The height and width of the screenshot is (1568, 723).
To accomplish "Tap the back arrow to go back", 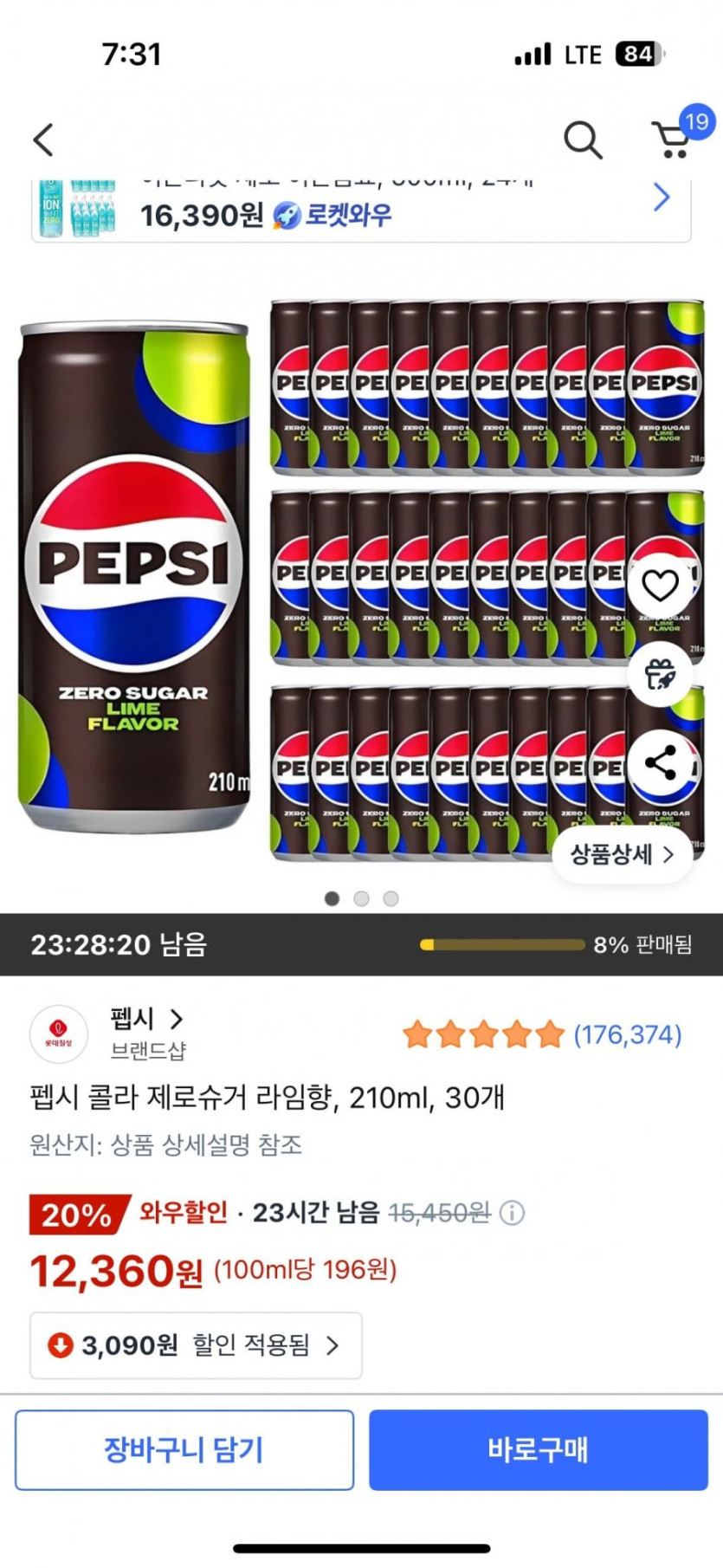I will click(x=43, y=139).
